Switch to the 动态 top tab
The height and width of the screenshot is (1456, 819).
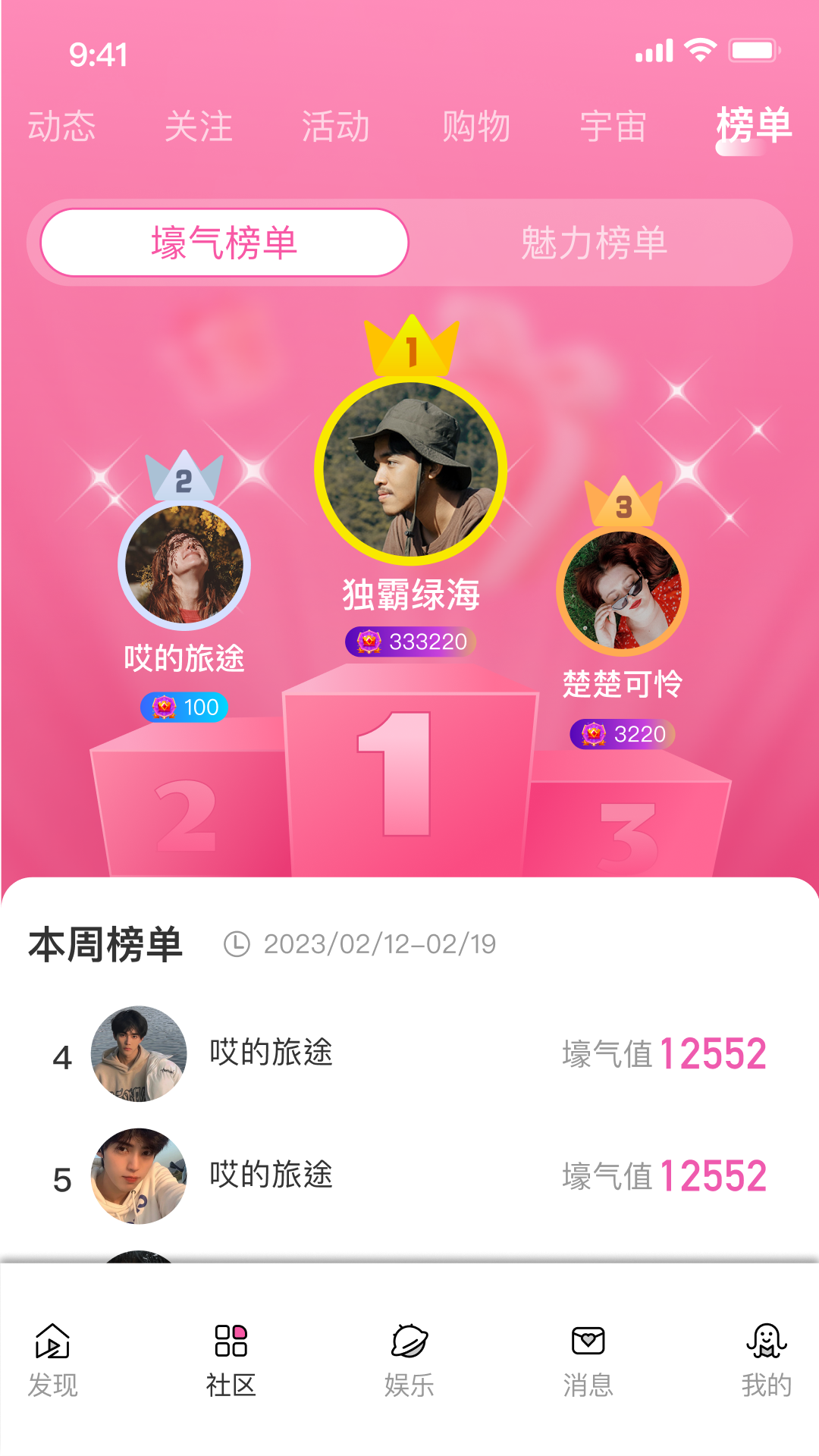(x=61, y=126)
